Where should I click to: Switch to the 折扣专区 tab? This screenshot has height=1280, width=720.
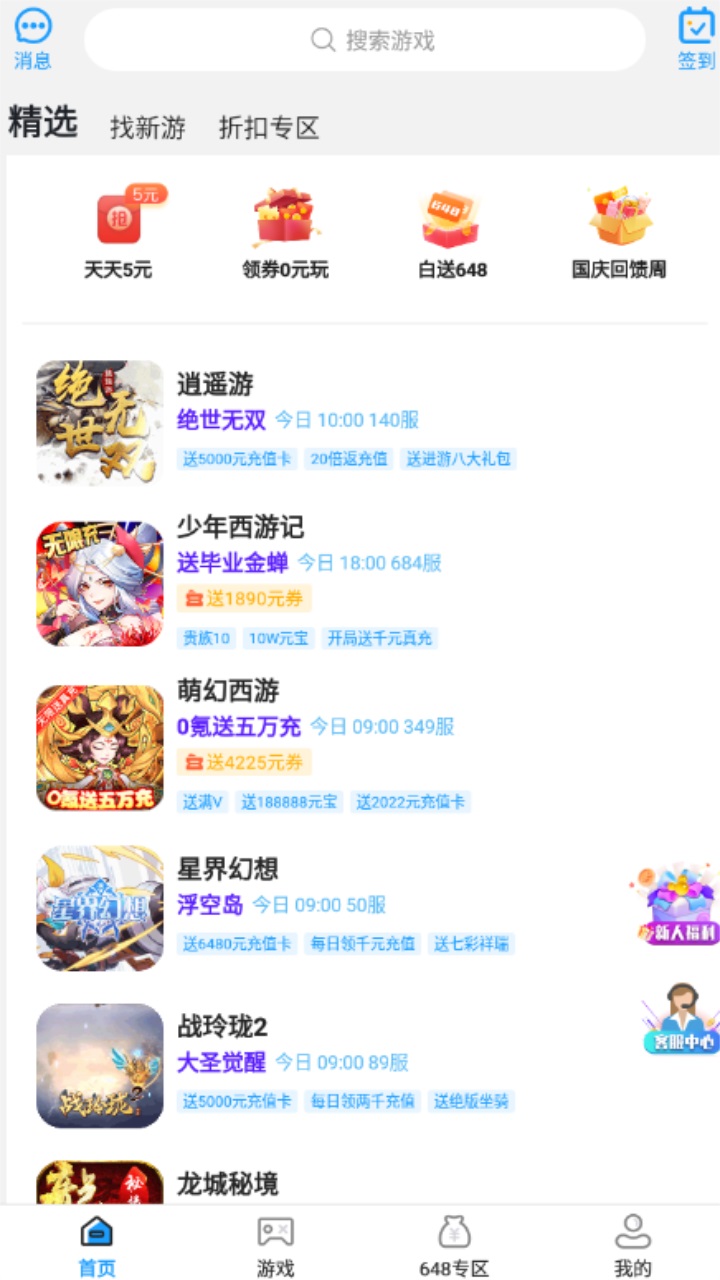268,128
